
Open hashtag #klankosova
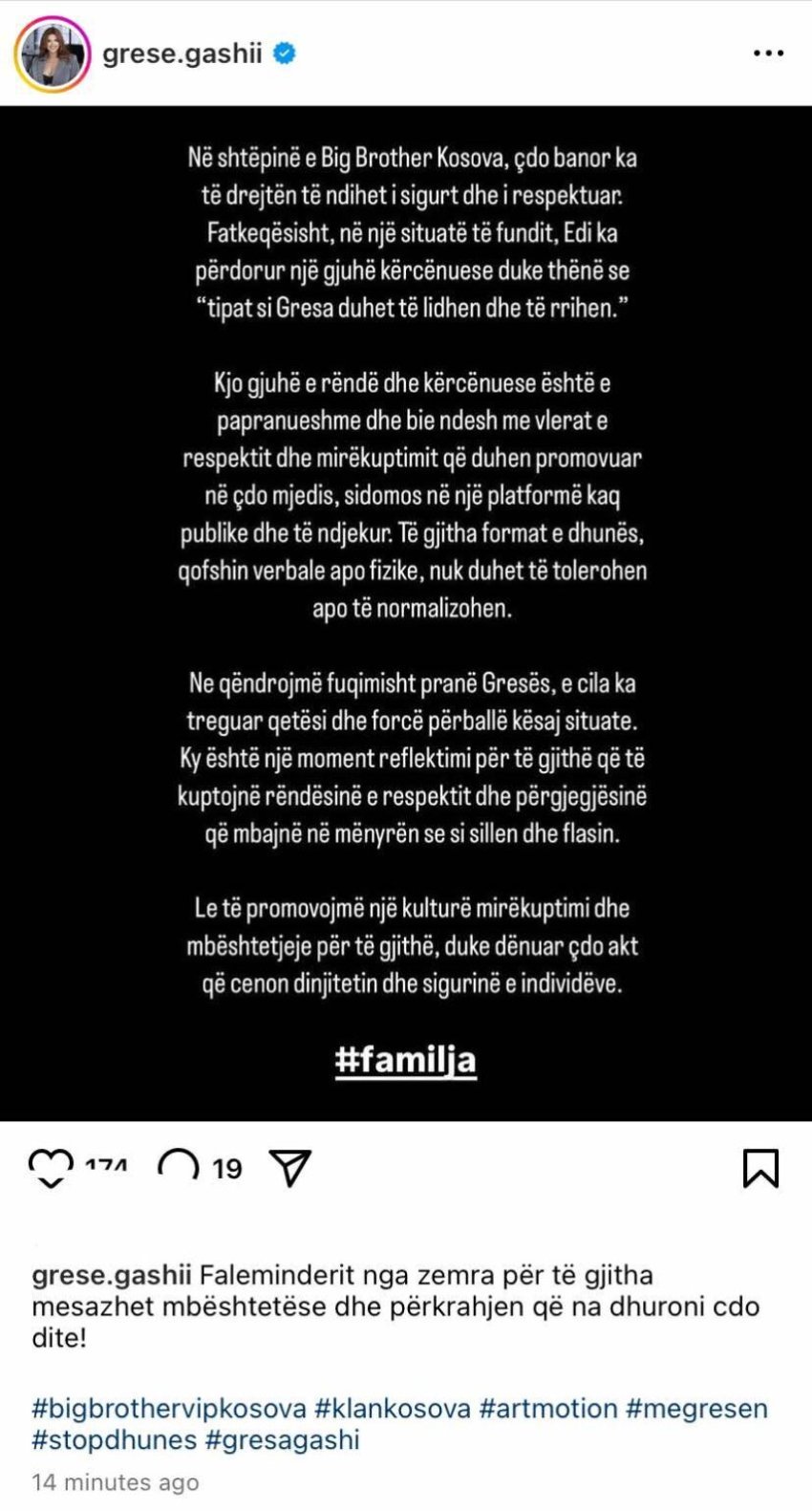click(393, 1409)
